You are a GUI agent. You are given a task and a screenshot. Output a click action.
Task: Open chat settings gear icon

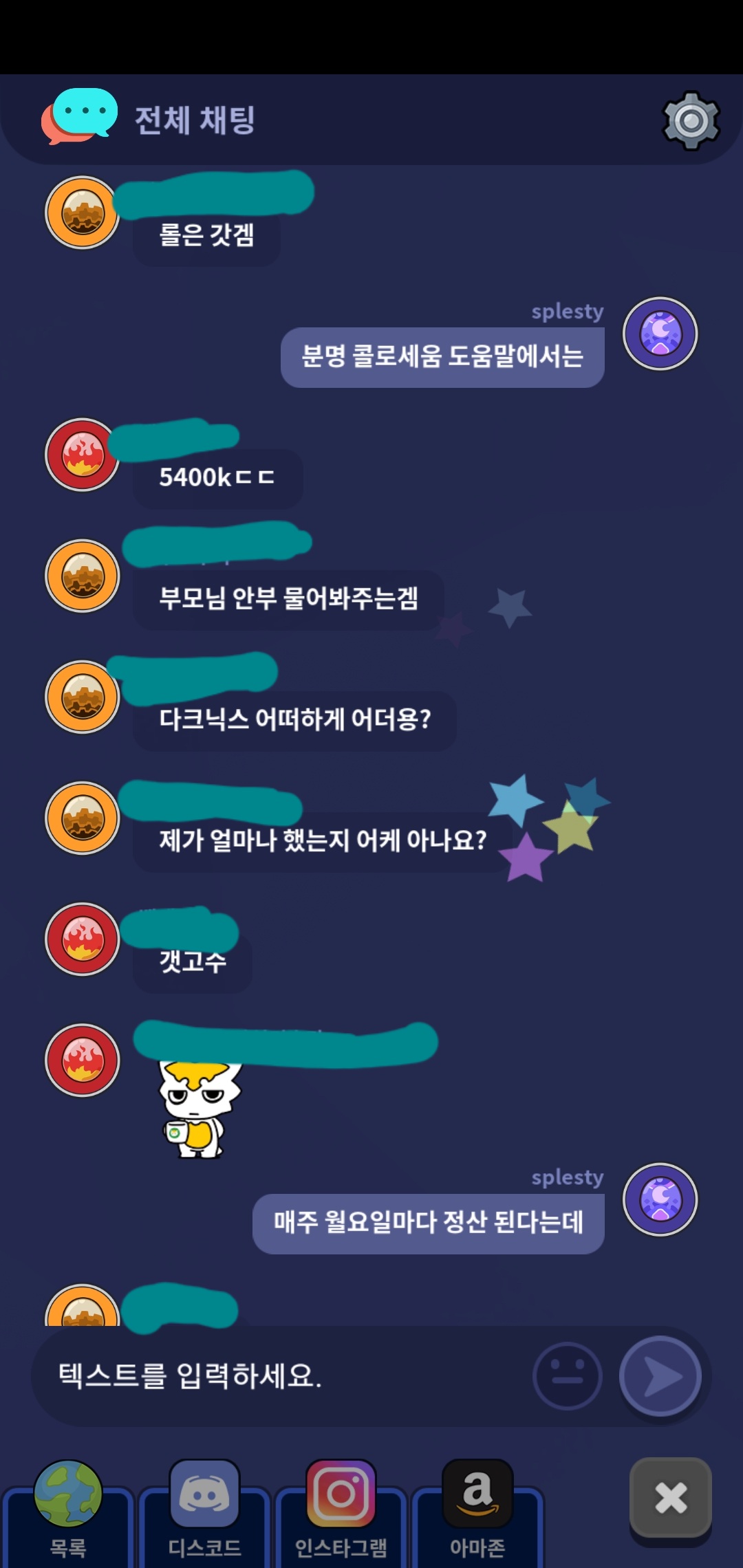(x=691, y=121)
